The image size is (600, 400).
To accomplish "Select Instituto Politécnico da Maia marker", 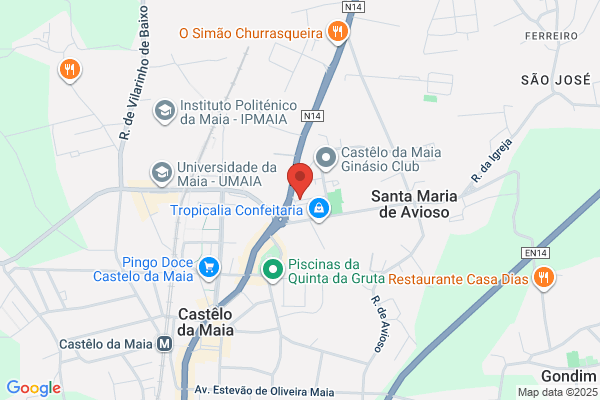I will coord(165,111).
